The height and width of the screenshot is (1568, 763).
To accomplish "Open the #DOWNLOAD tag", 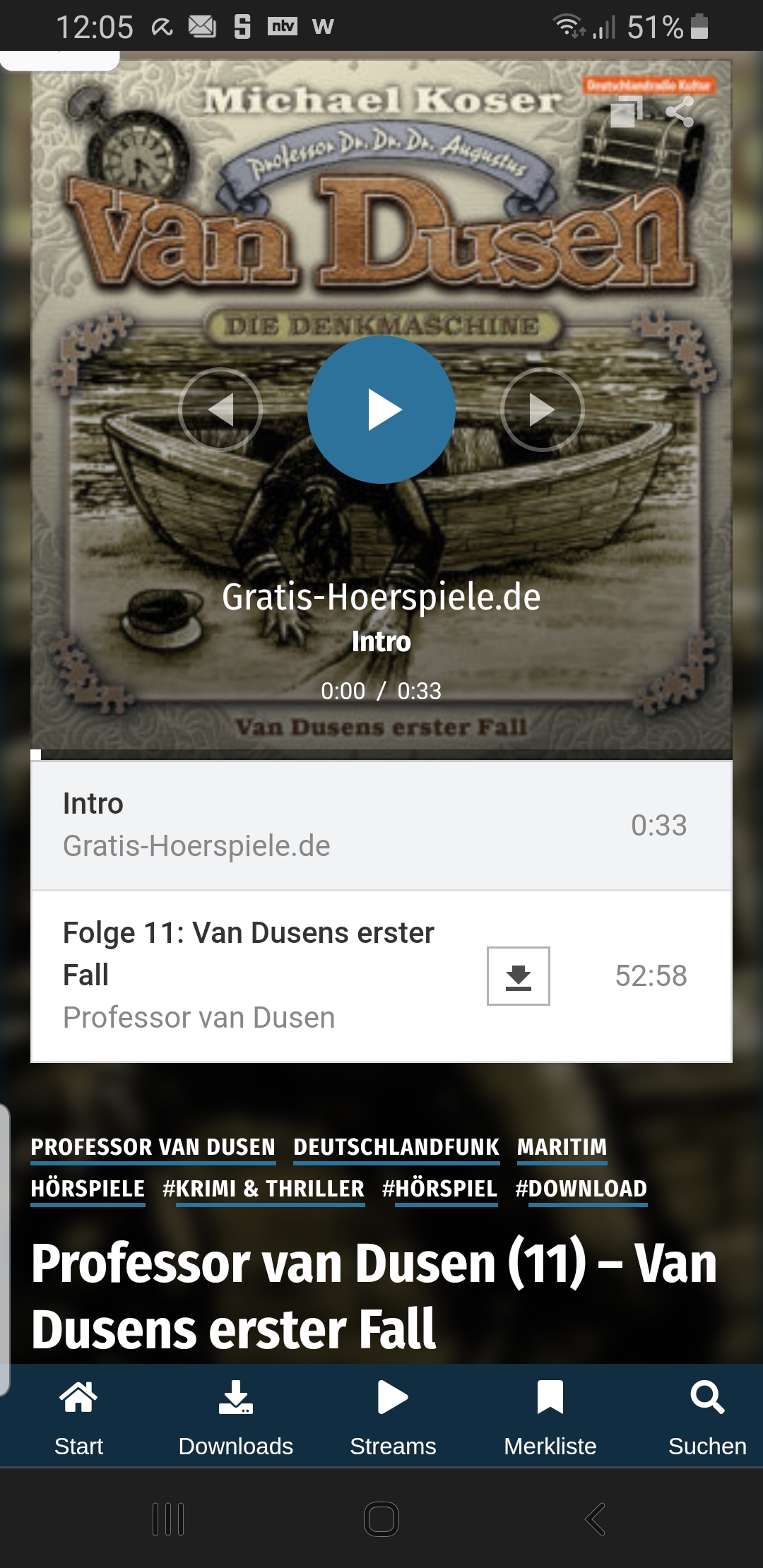I will (581, 1189).
